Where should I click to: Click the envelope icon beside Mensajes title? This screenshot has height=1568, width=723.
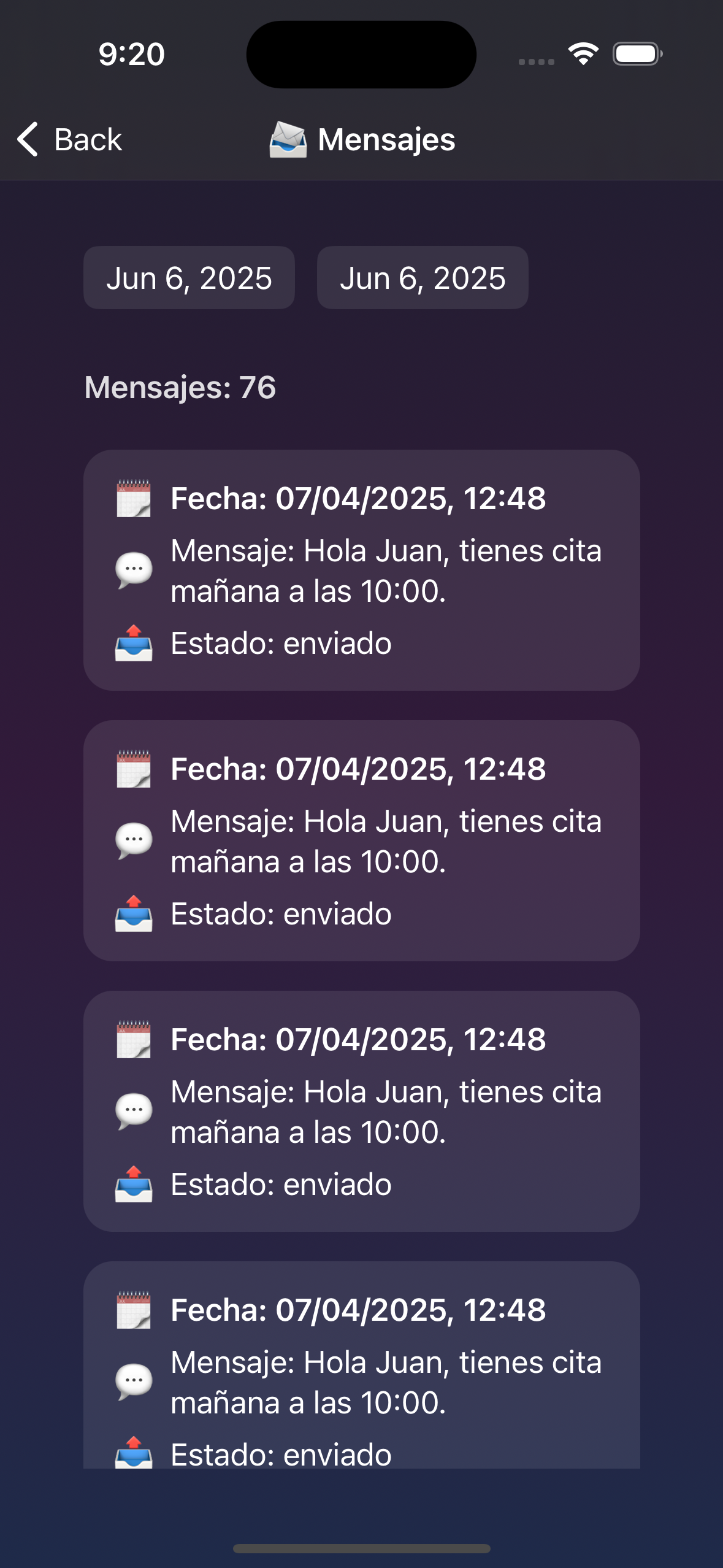288,140
